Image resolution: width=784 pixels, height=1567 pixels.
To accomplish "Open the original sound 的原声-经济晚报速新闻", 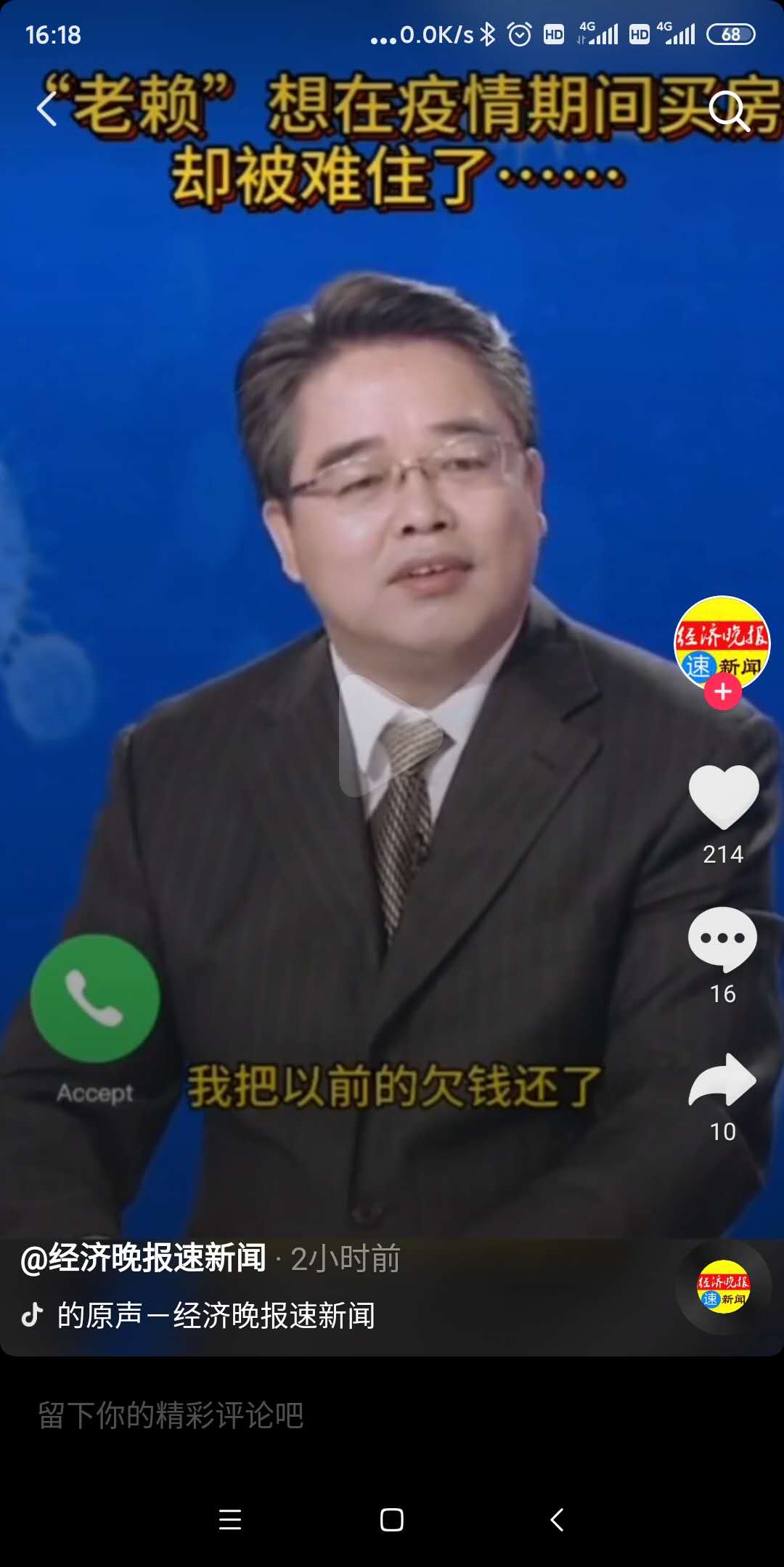I will pos(216,1315).
